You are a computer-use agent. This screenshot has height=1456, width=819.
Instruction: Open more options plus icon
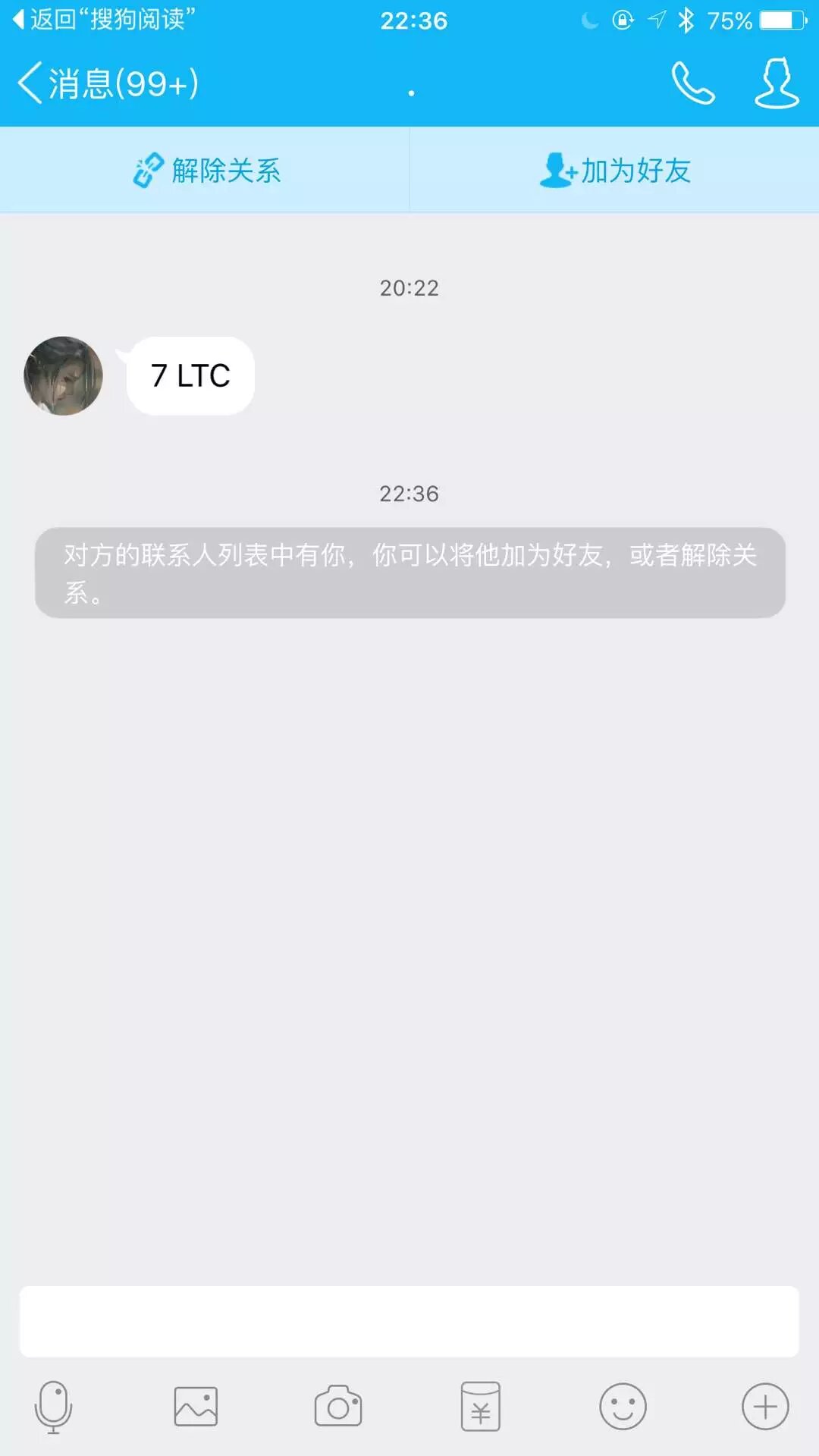765,1407
